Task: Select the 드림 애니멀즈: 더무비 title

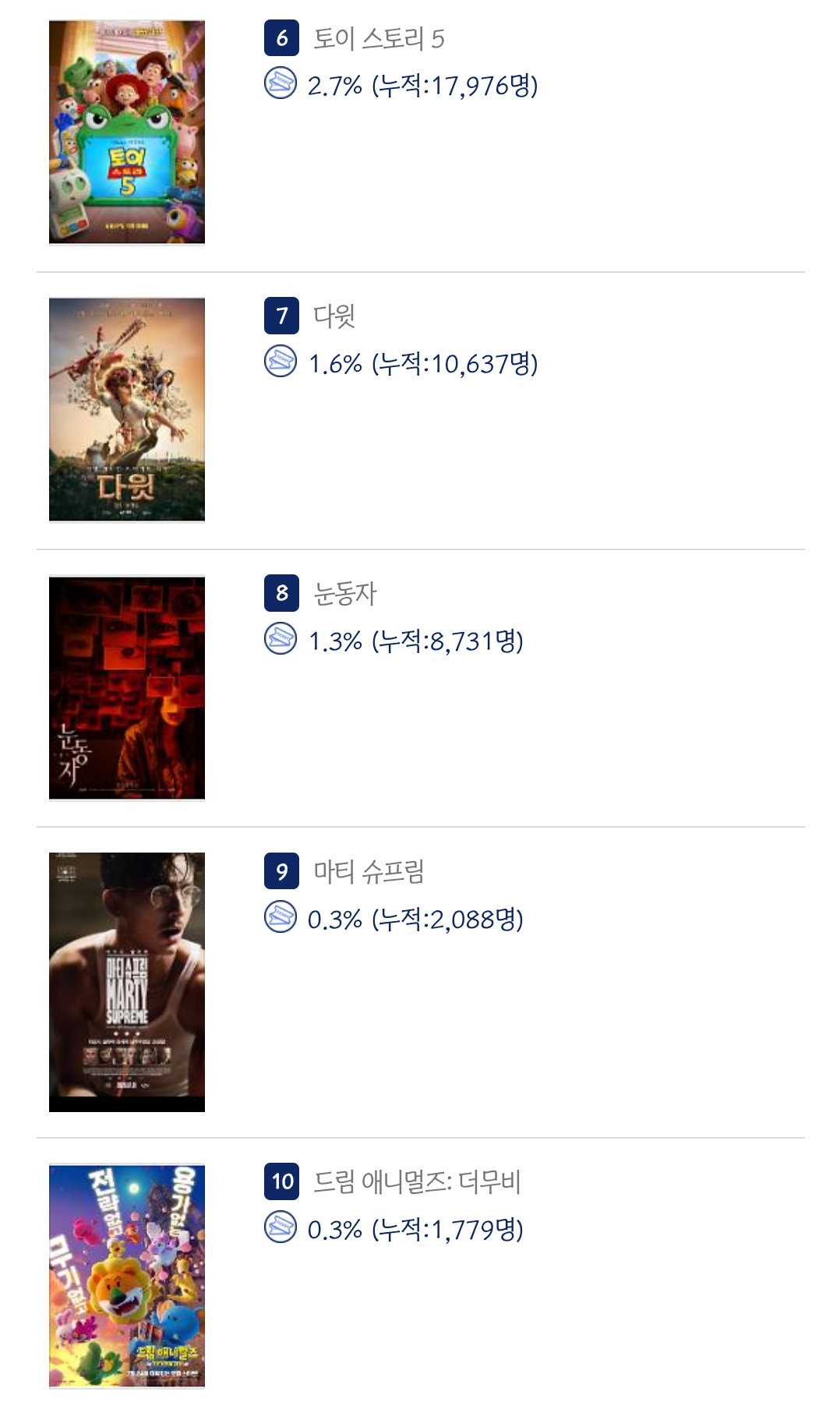Action: pyautogui.click(x=417, y=1182)
